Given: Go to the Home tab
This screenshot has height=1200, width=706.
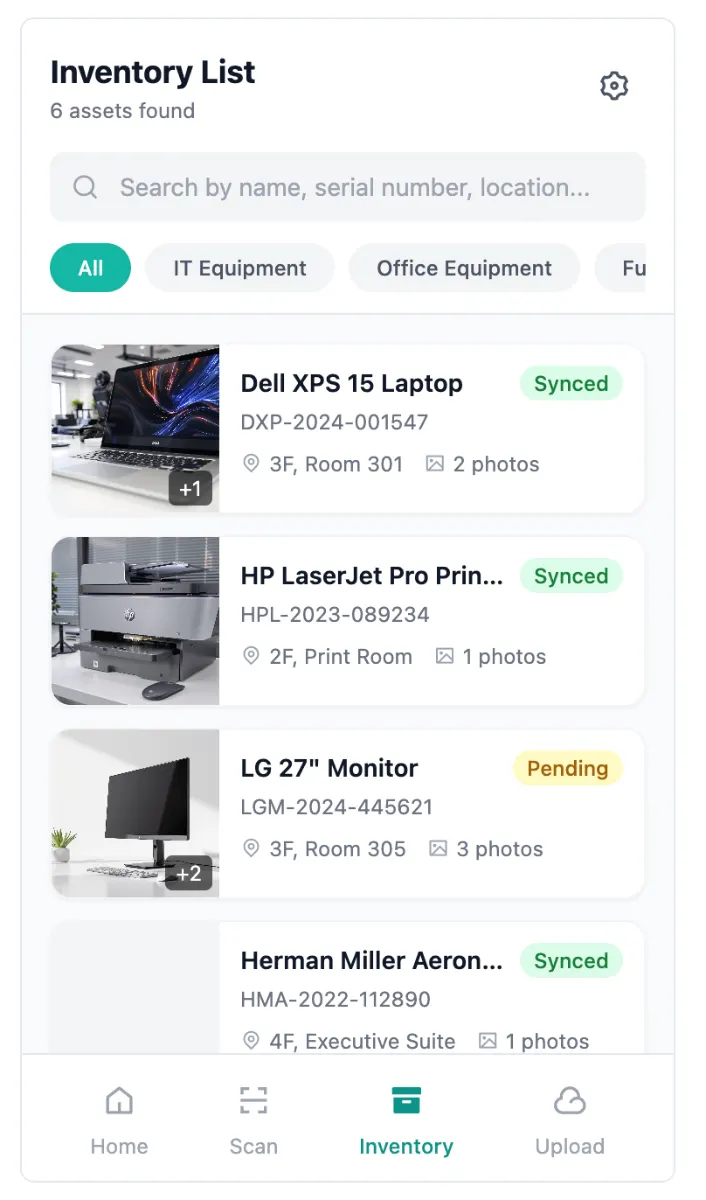Looking at the screenshot, I should pos(119,1120).
